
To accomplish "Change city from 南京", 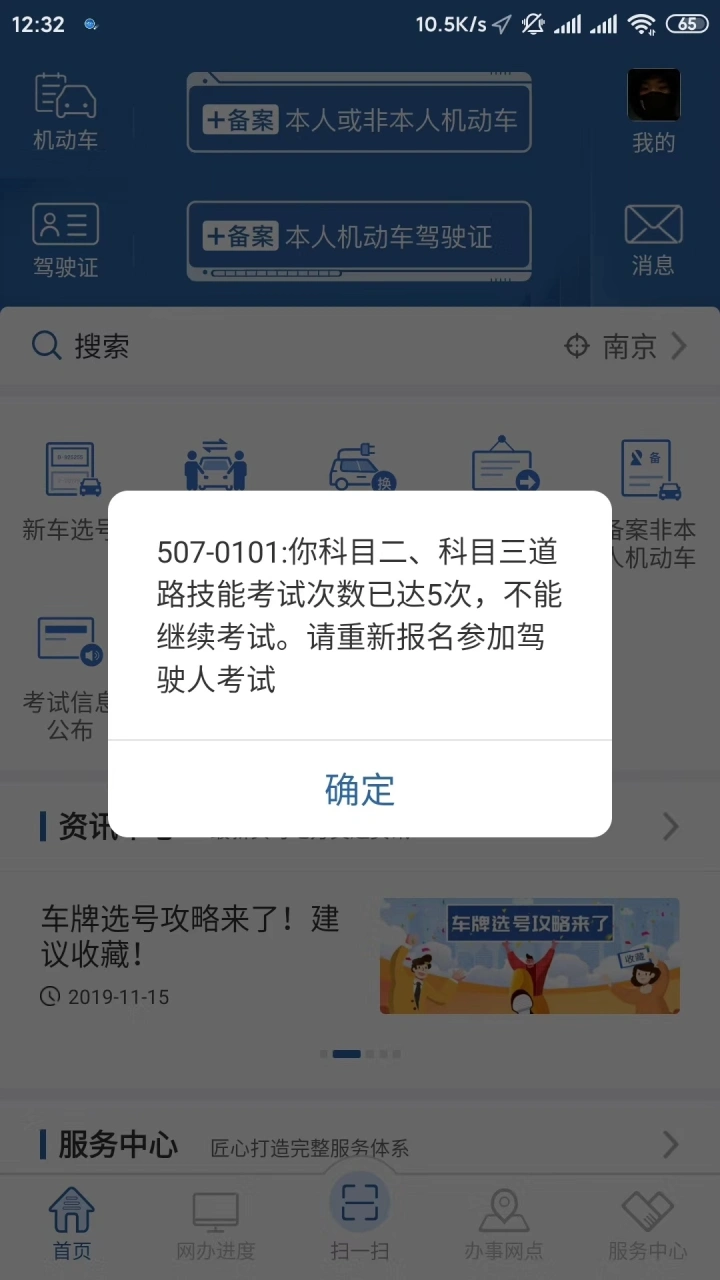I will point(627,346).
